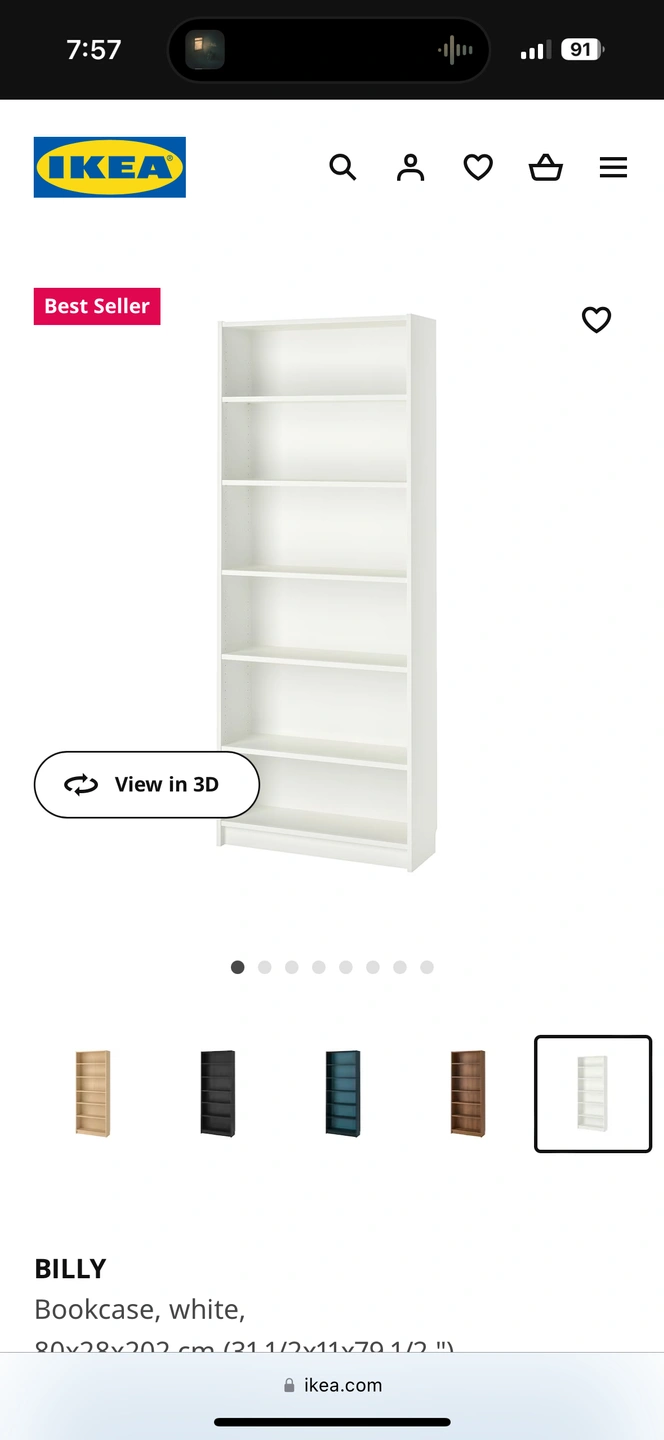
Task: Select the black bookcase variant
Action: point(218,1093)
